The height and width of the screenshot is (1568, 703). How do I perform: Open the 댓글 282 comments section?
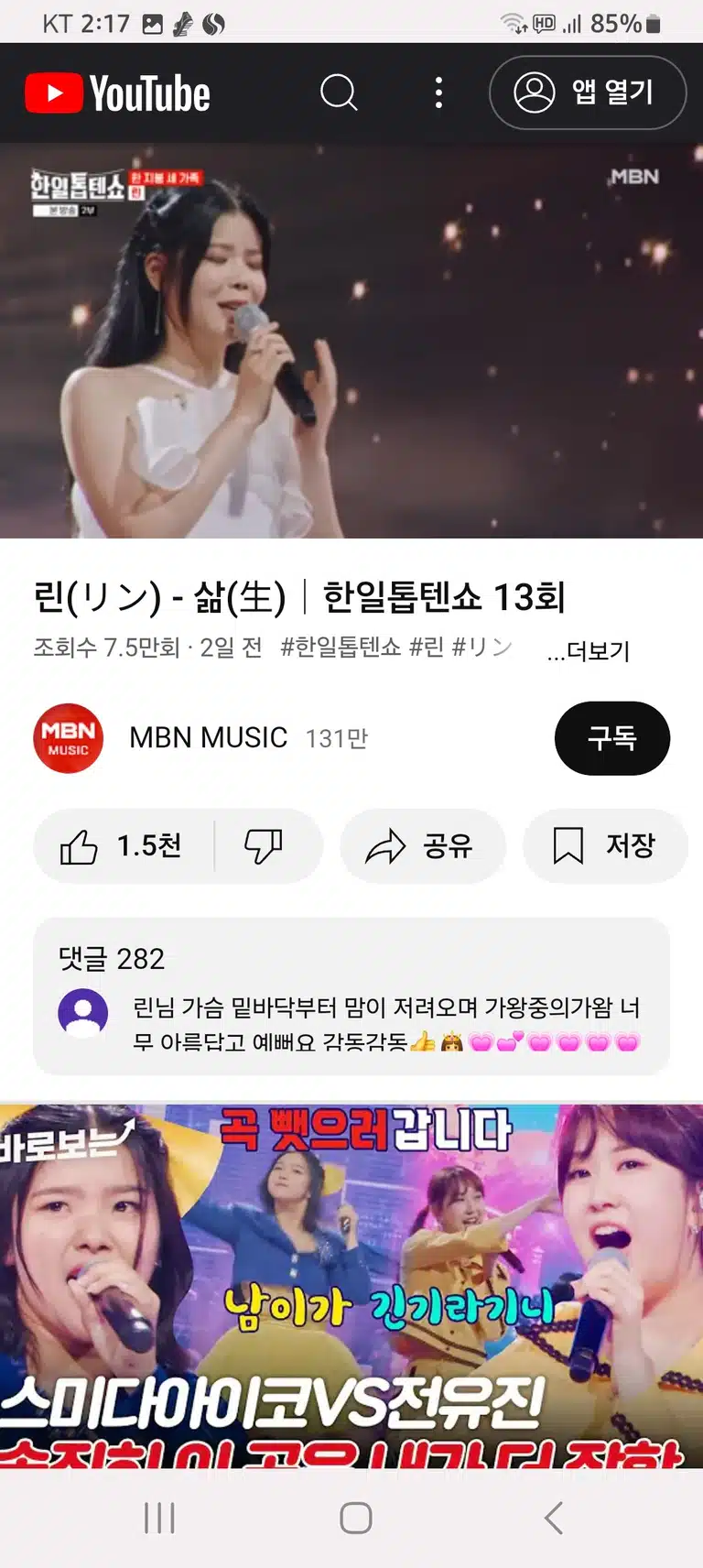click(x=351, y=996)
